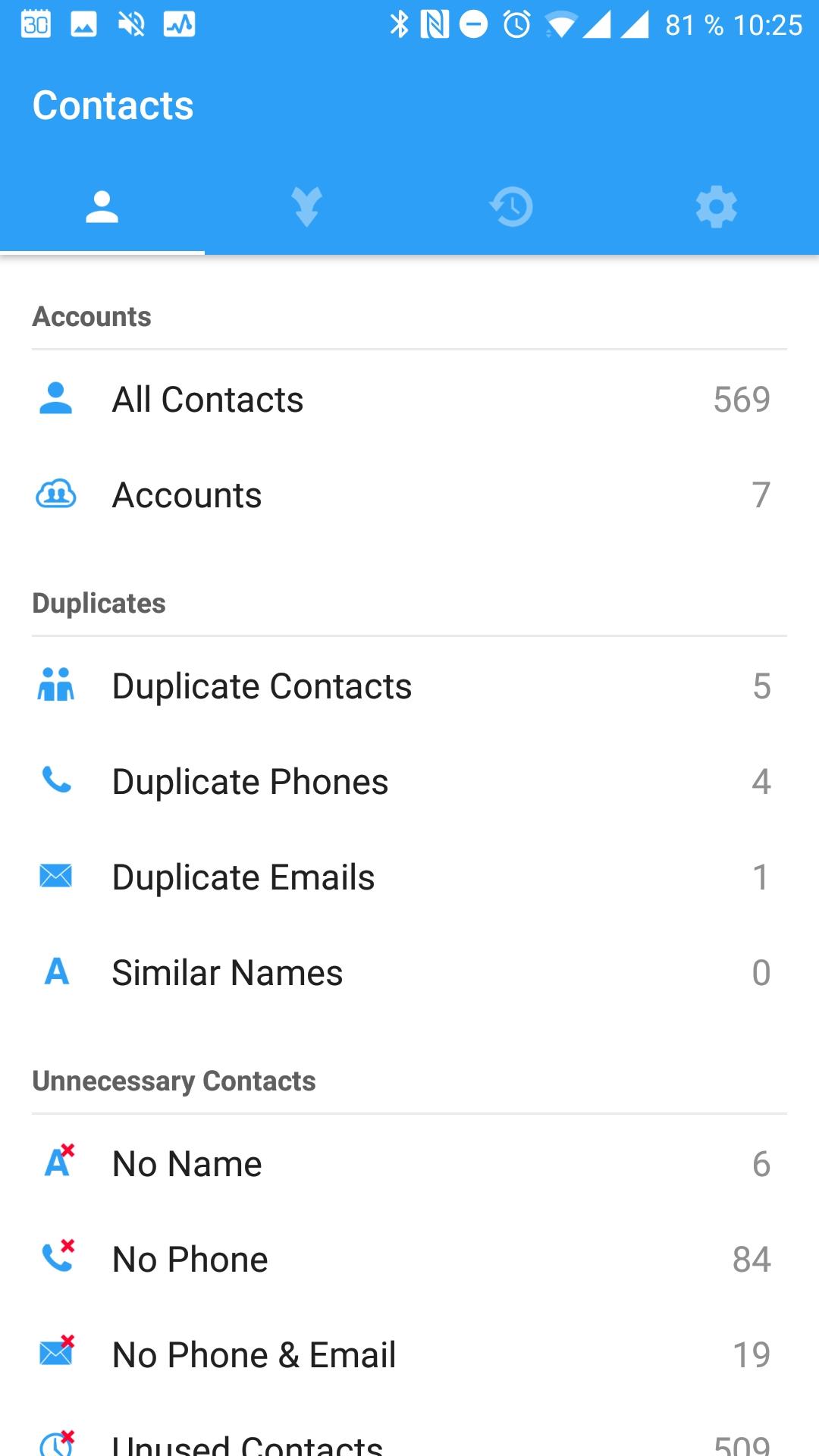Switch to the merge tab
This screenshot has height=1456, width=819.
coord(306,207)
